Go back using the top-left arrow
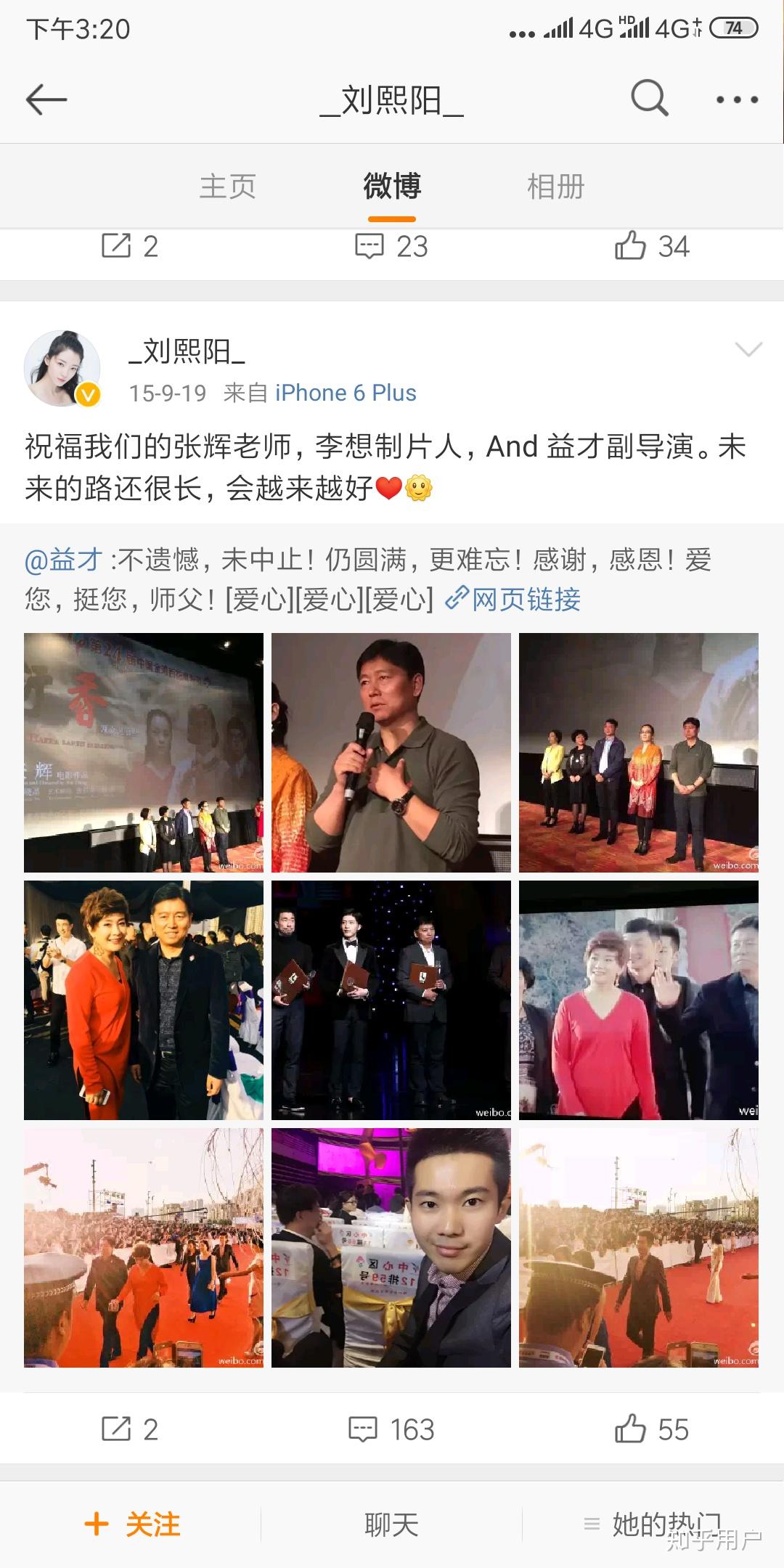Image resolution: width=784 pixels, height=1568 pixels. 46,99
